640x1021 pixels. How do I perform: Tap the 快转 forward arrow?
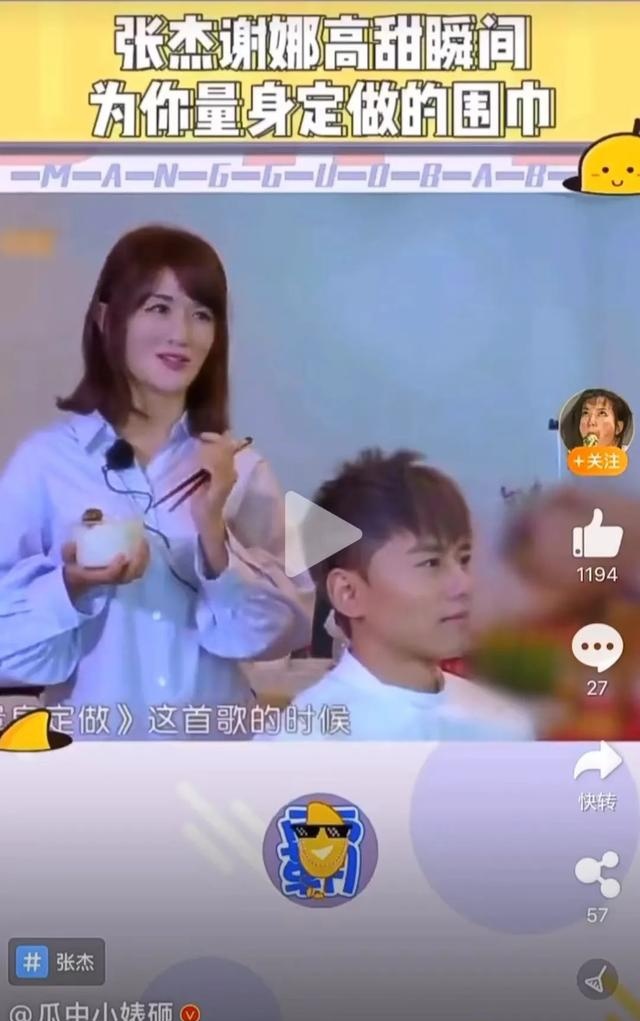[597, 763]
